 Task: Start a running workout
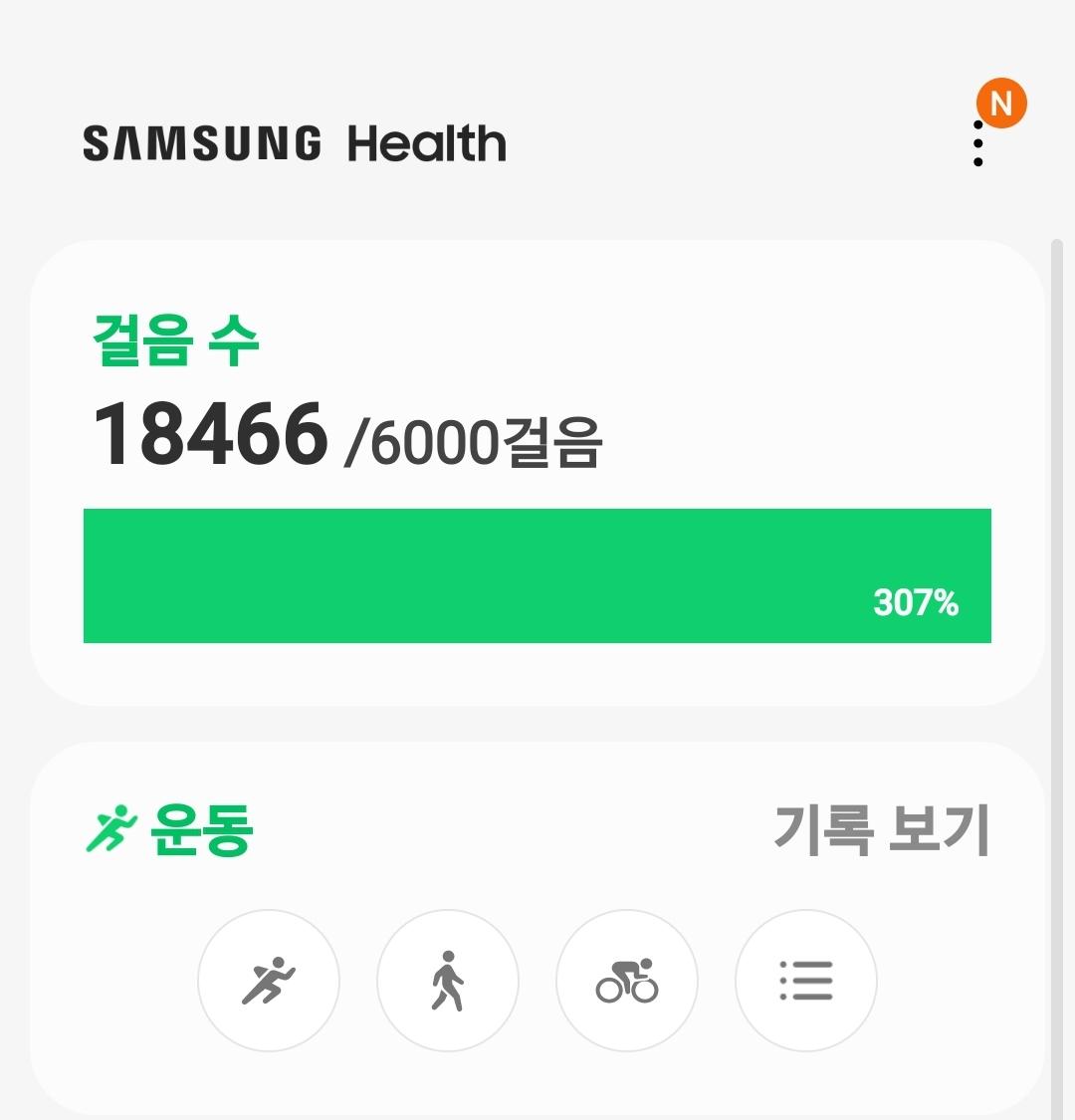[x=269, y=981]
